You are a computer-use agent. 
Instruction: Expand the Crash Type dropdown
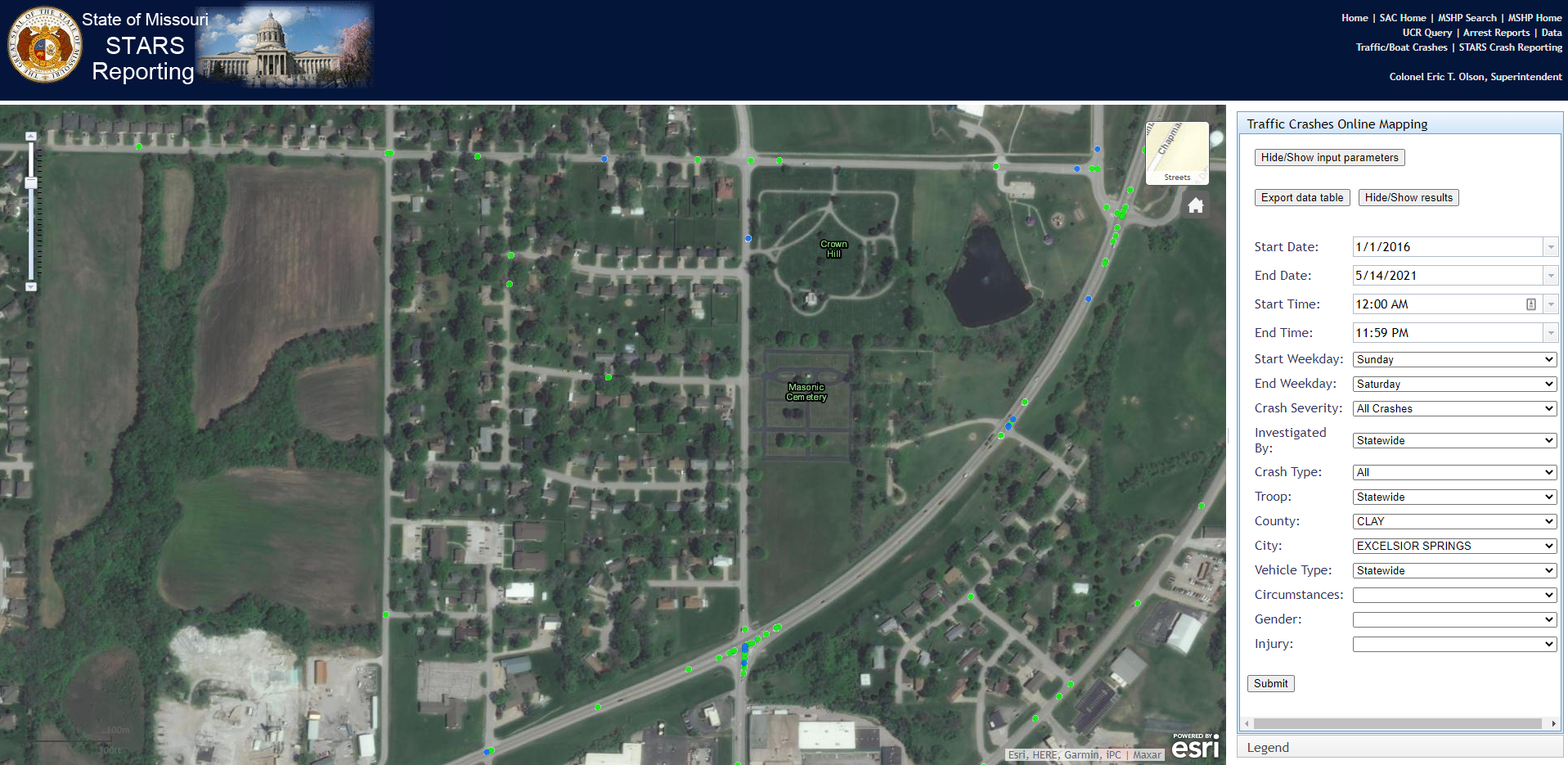1454,472
